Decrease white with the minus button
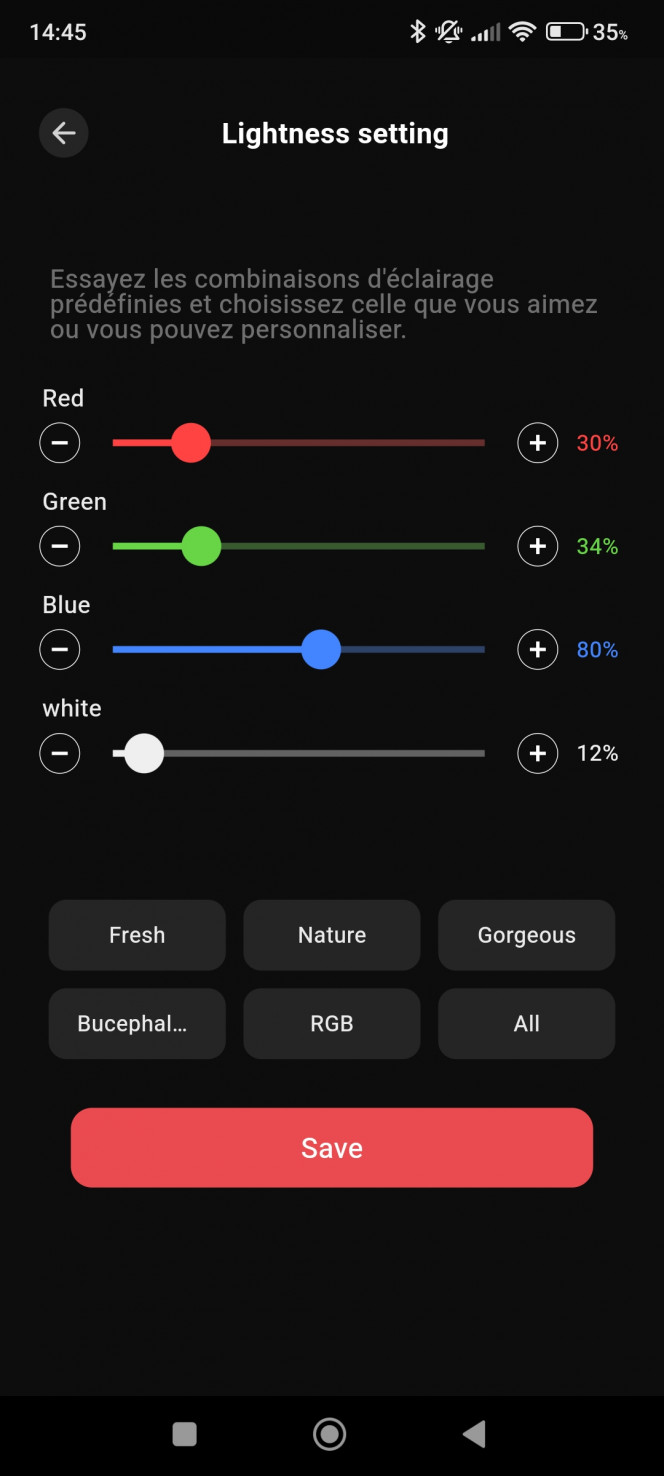The image size is (664, 1476). tap(60, 753)
